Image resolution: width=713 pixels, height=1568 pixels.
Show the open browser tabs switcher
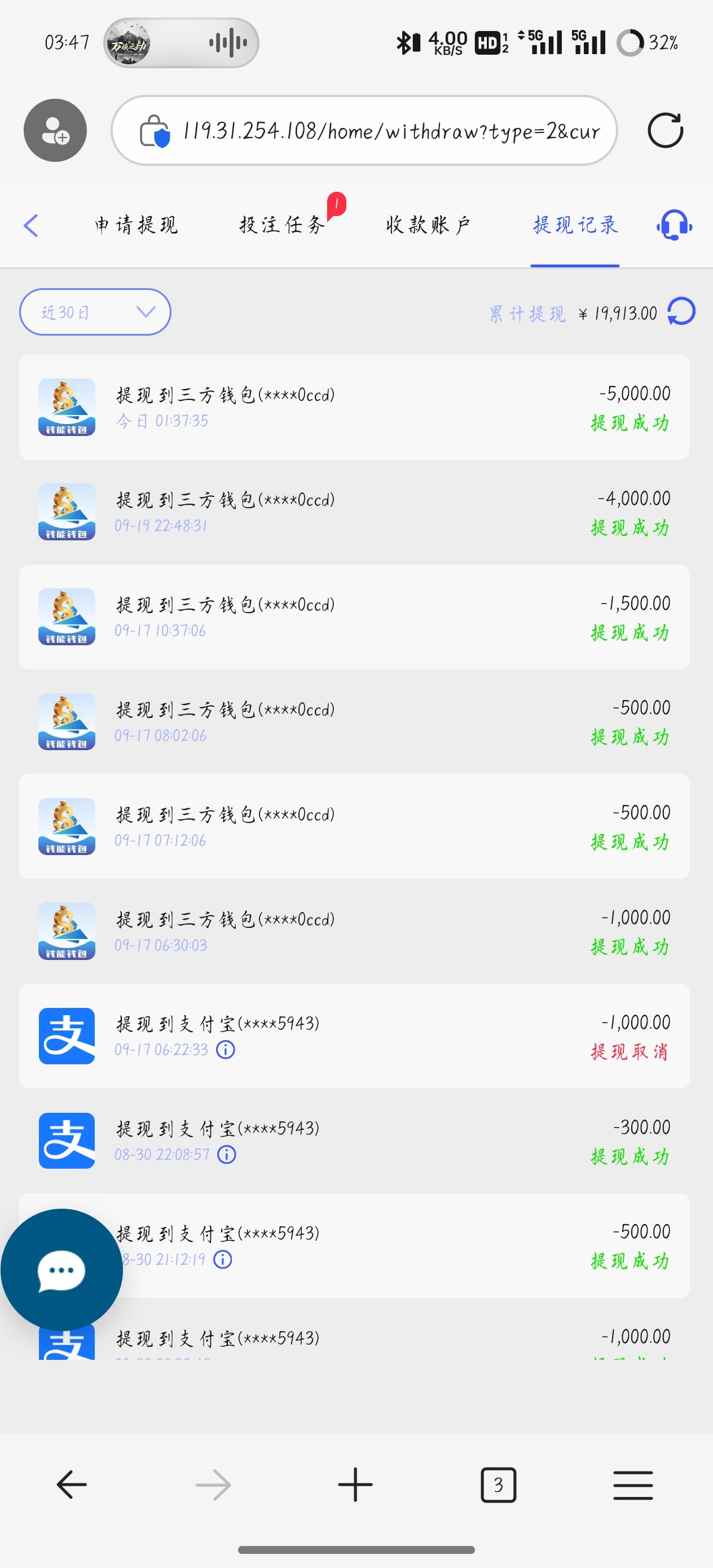tap(498, 1485)
